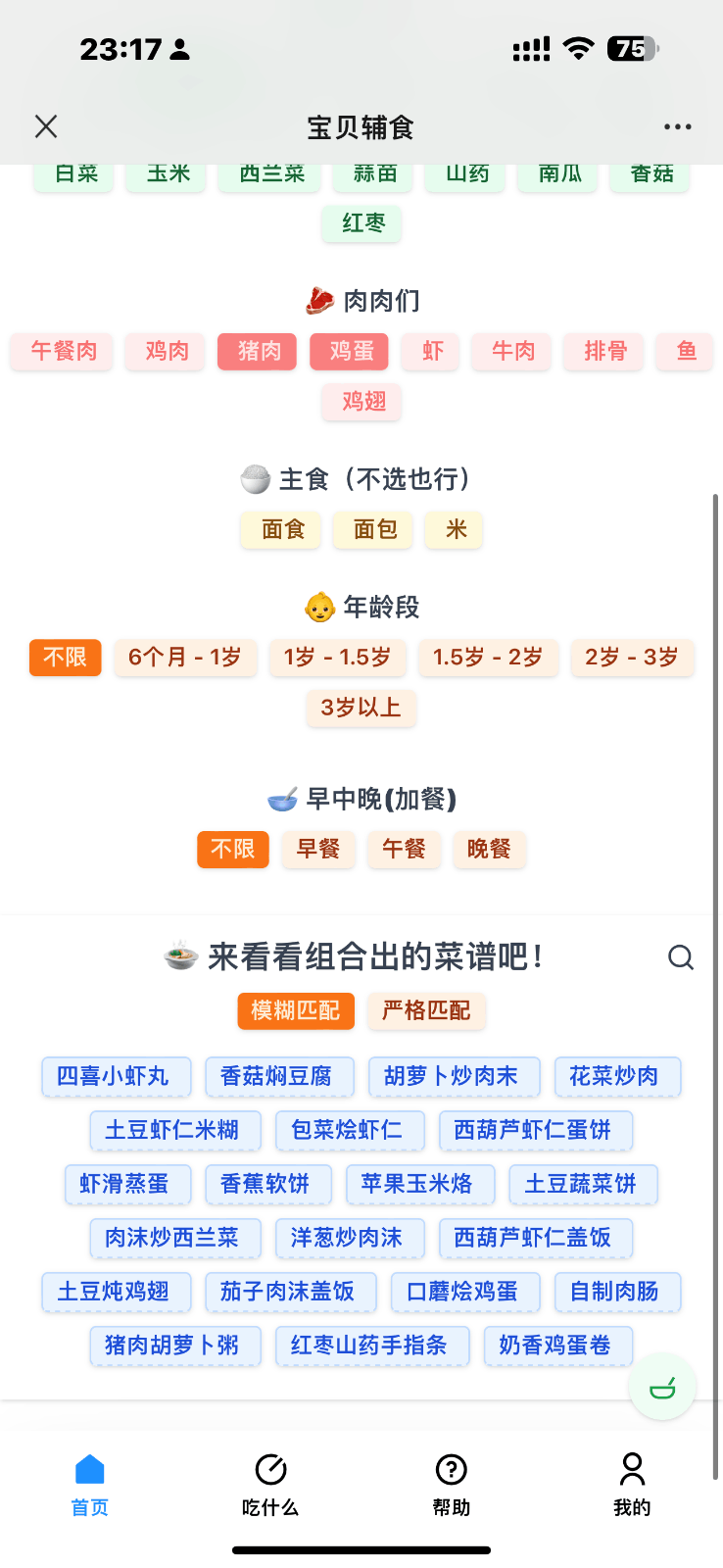Screen dimensions: 723x1568
Task: Open 红枣山药手指条 recipe
Action: [x=371, y=1345]
